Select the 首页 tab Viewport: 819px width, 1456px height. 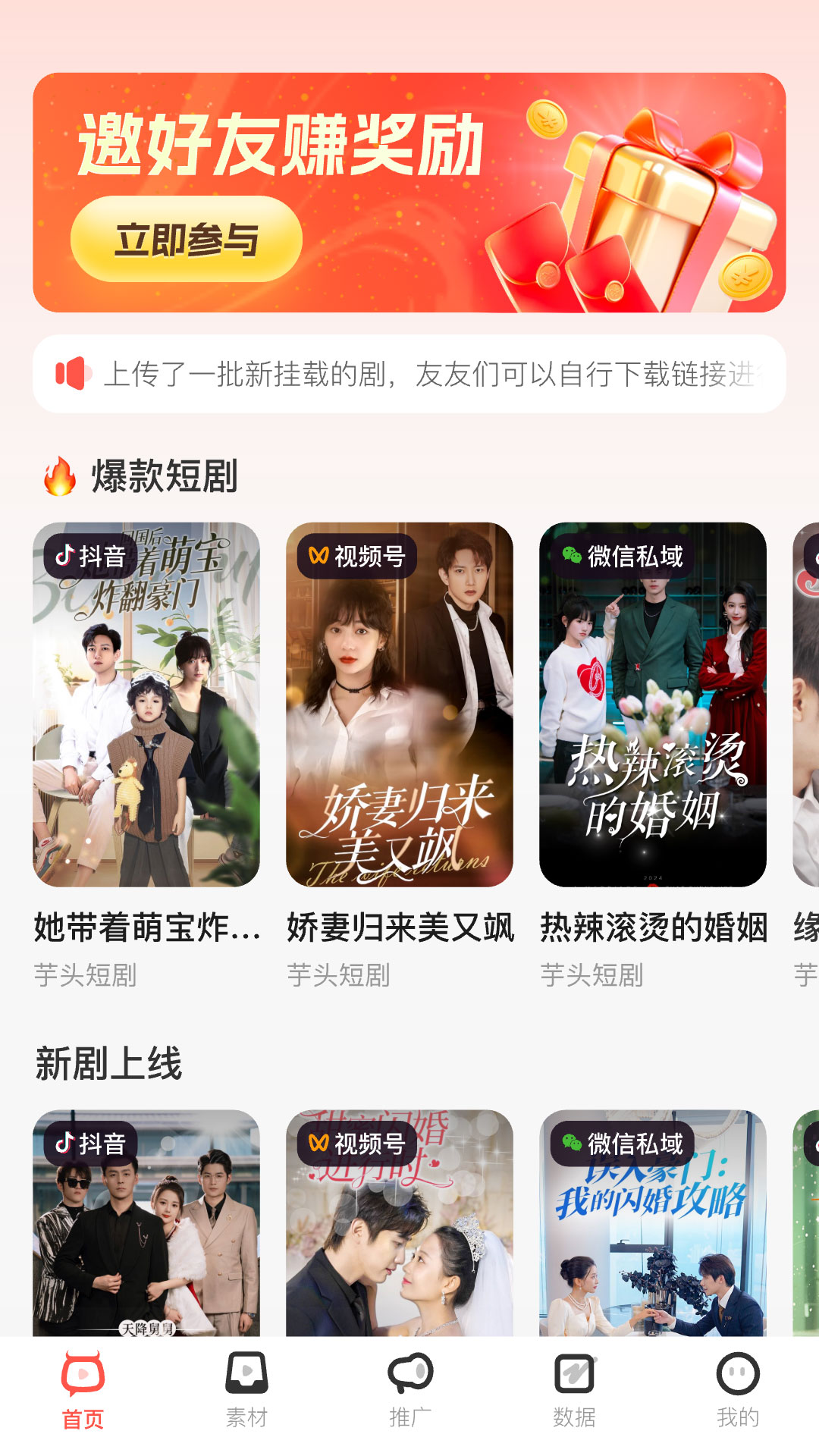(83, 1389)
